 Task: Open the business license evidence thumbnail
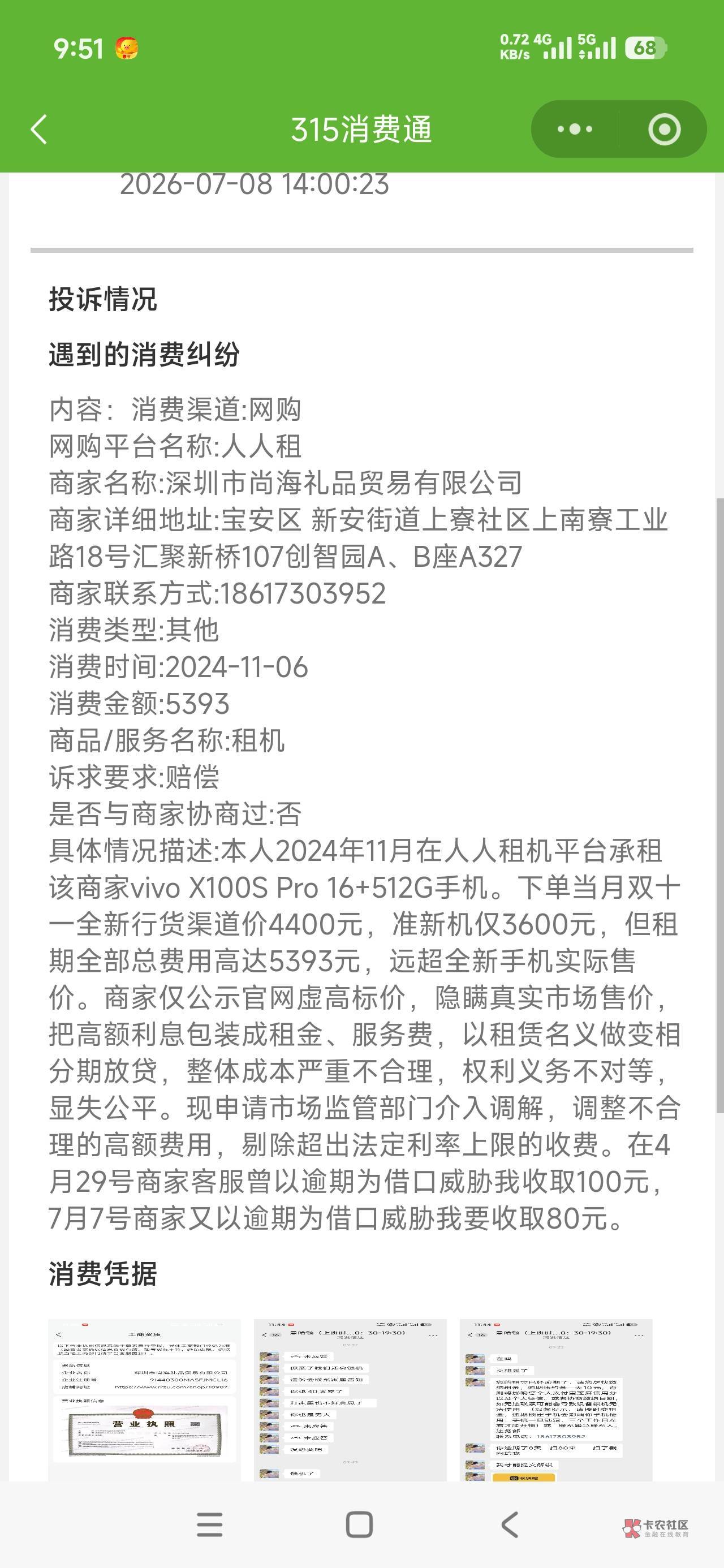point(144,1400)
